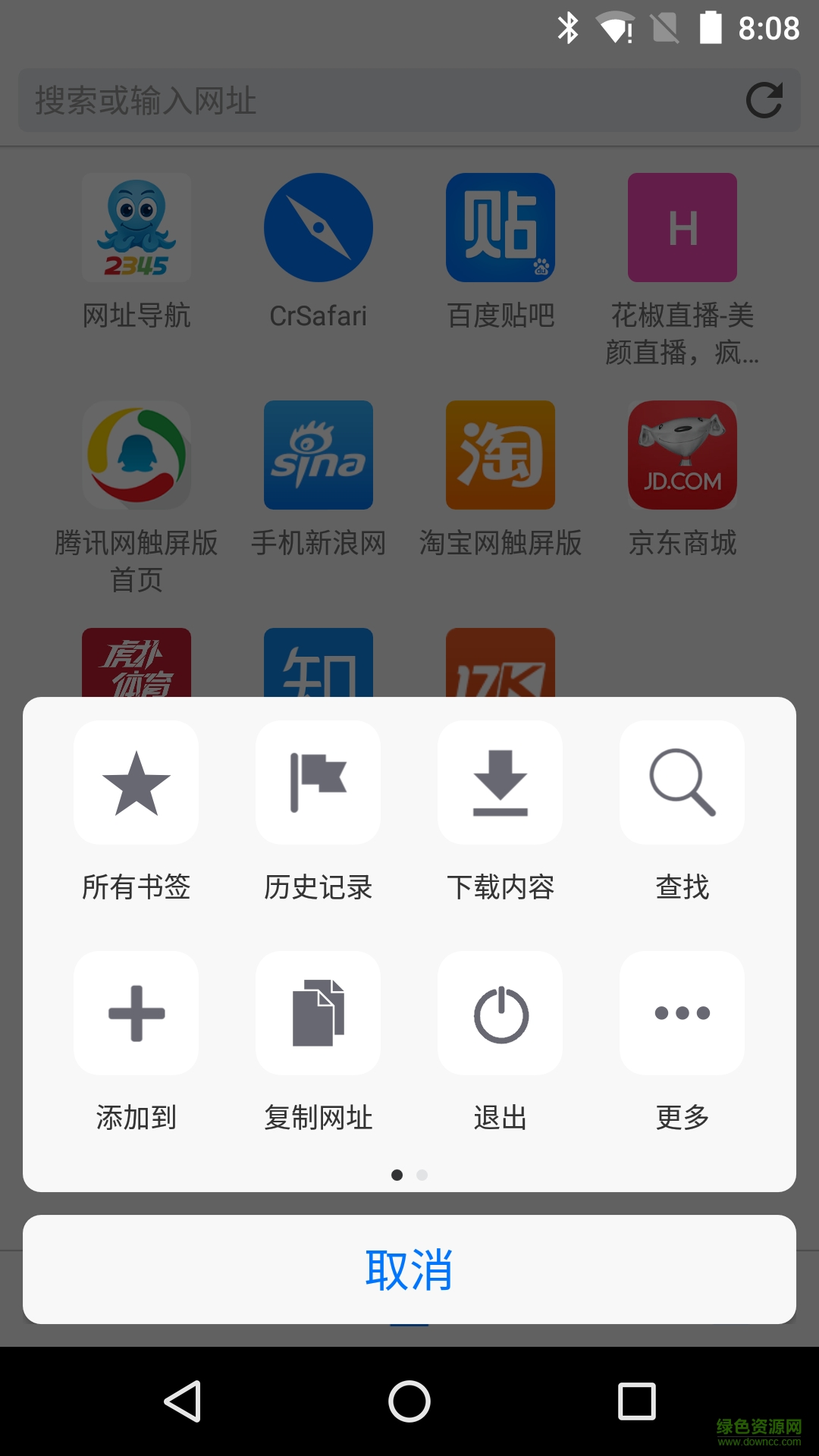This screenshot has width=819, height=1456.
Task: Open 下载内容 (downloads)
Action: pyautogui.click(x=500, y=783)
